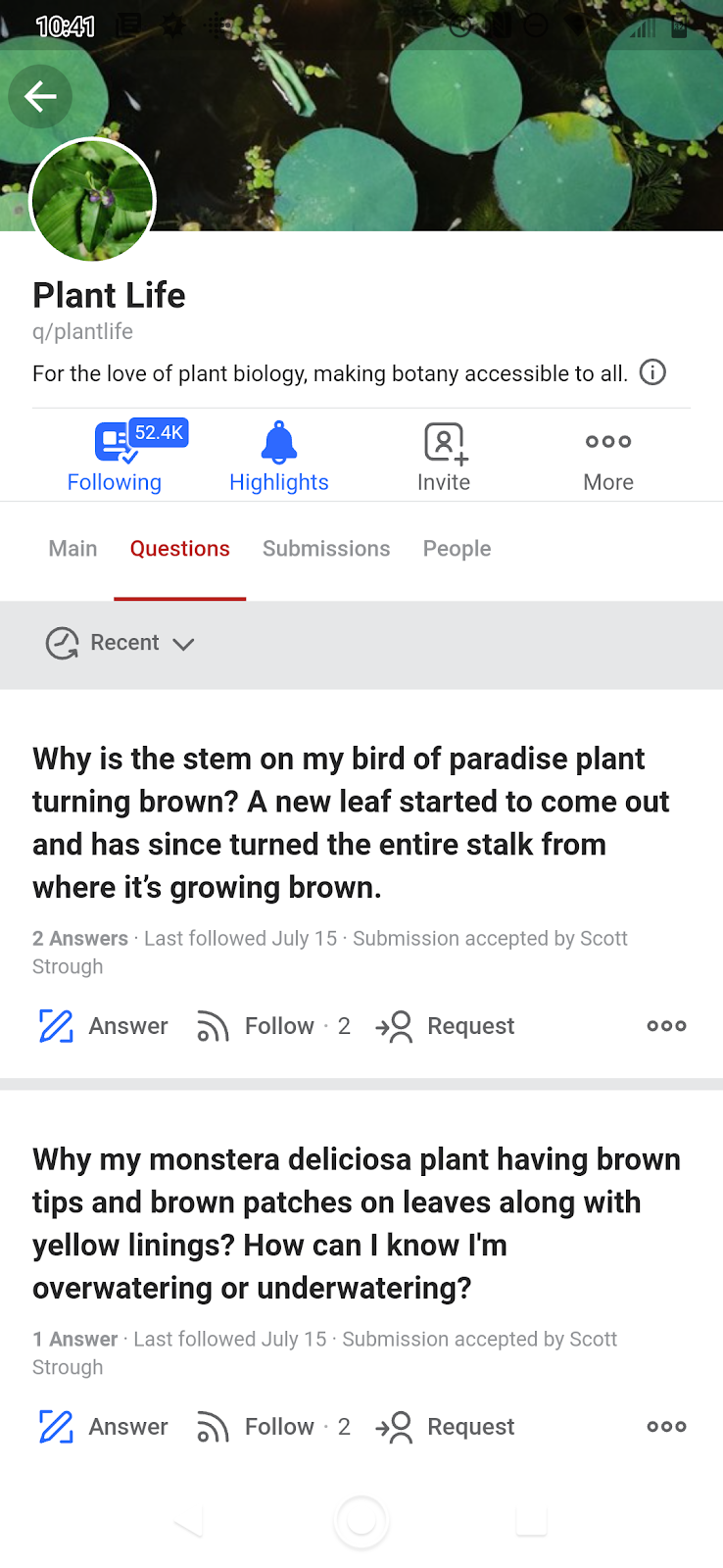Switch to the People tab

click(x=457, y=549)
